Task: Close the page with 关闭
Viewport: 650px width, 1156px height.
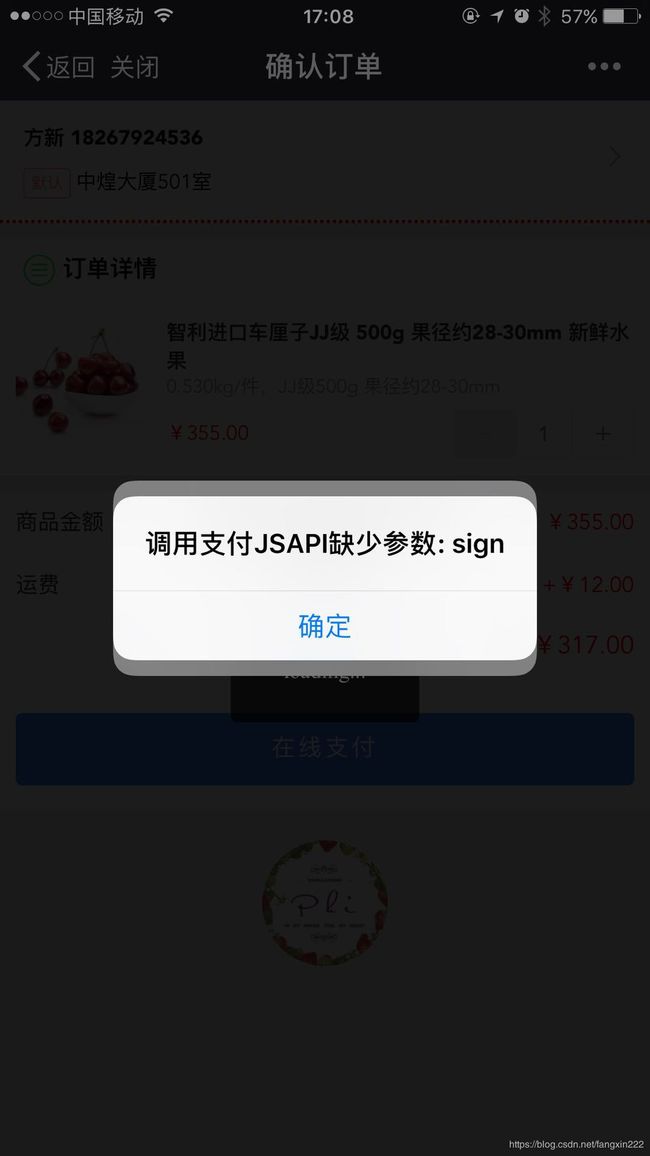Action: click(134, 67)
